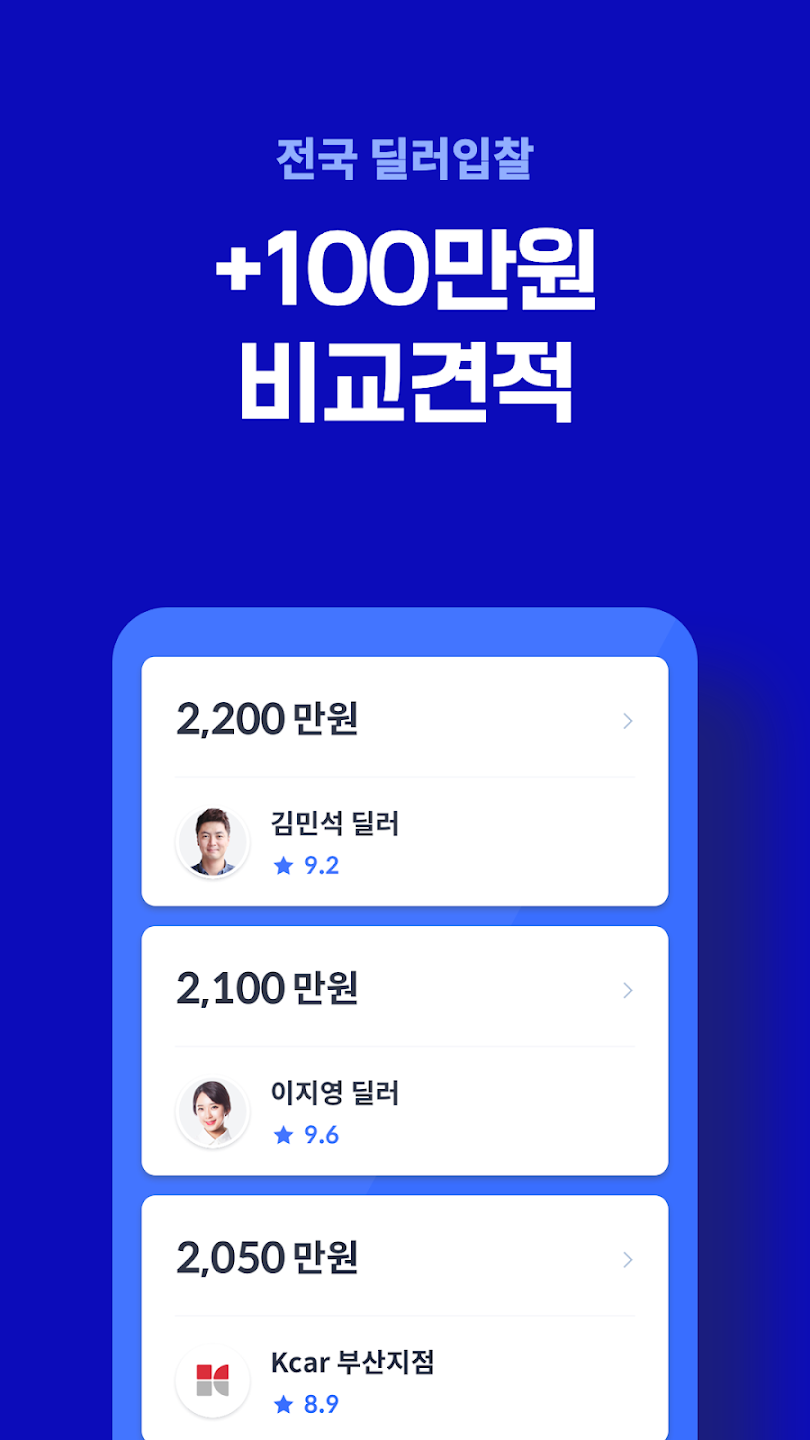
Task: Click the 2,050 만원 price text
Action: tap(265, 1258)
